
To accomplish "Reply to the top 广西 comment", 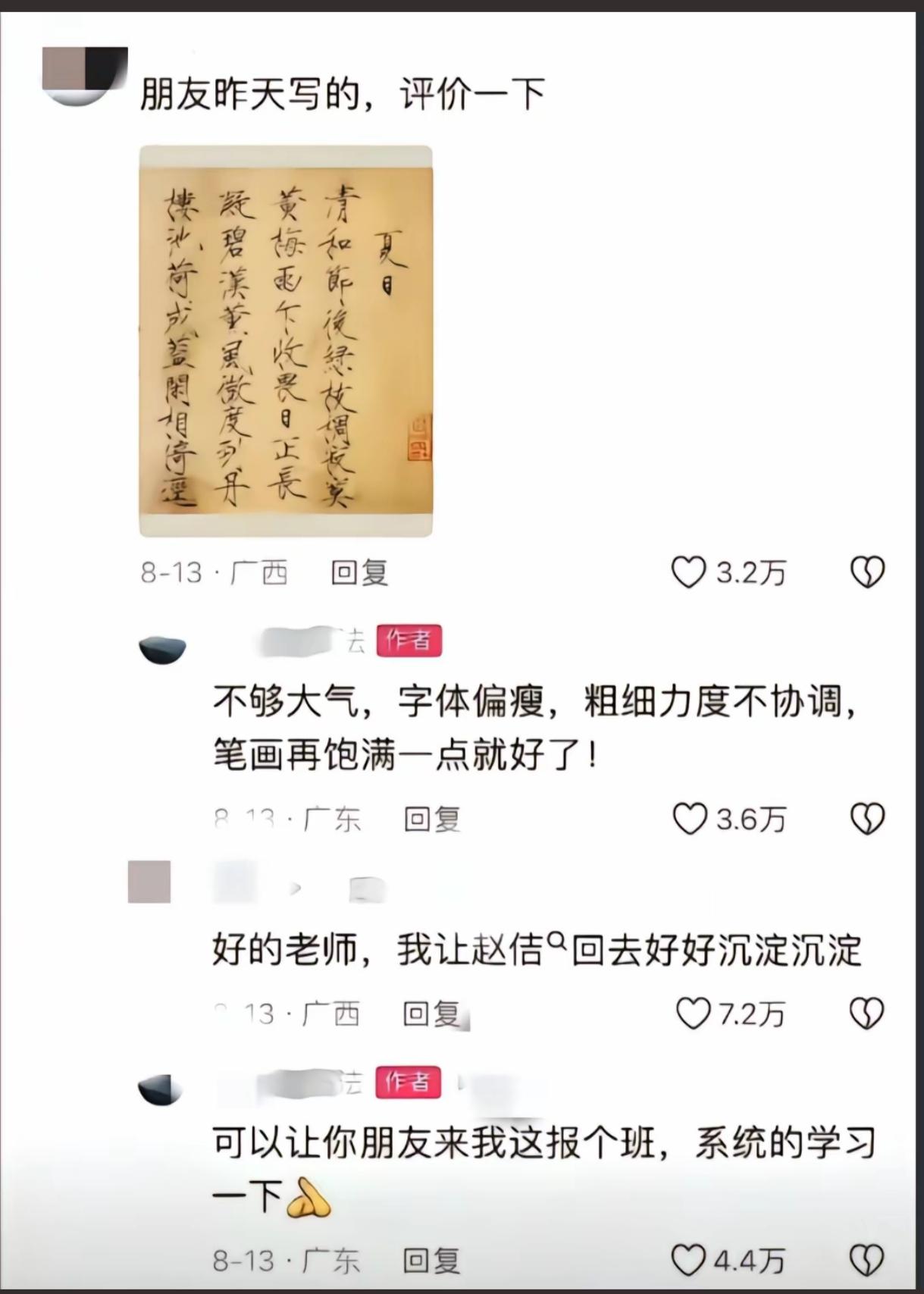I will point(359,574).
